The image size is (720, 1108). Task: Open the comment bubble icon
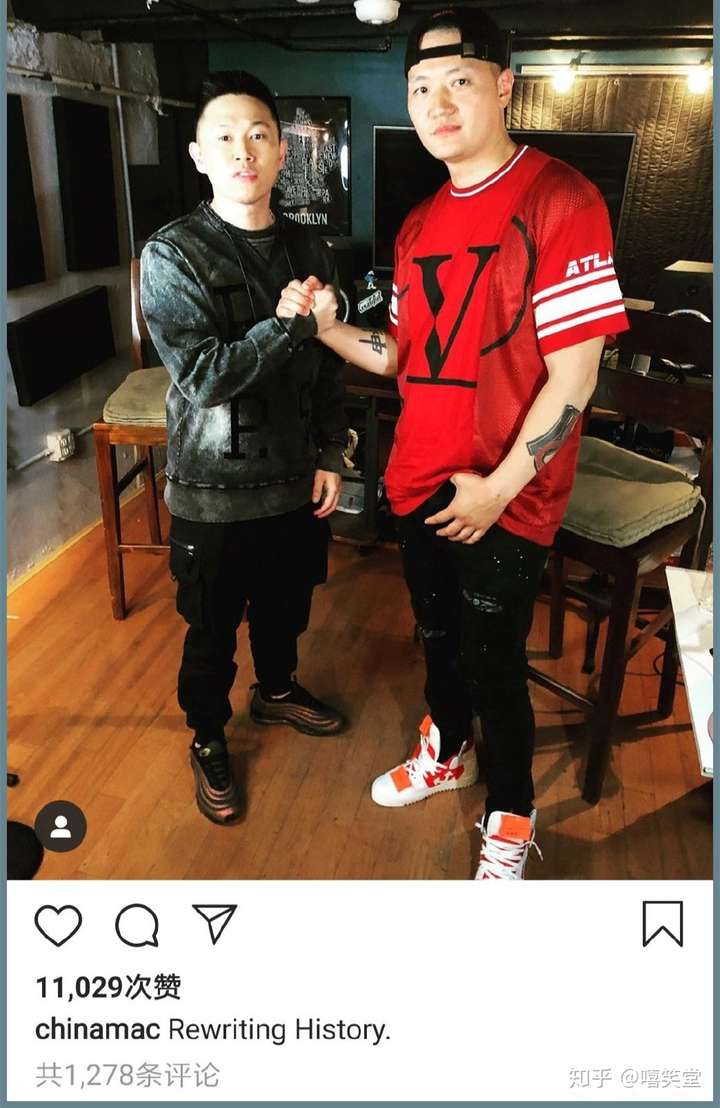coord(137,925)
